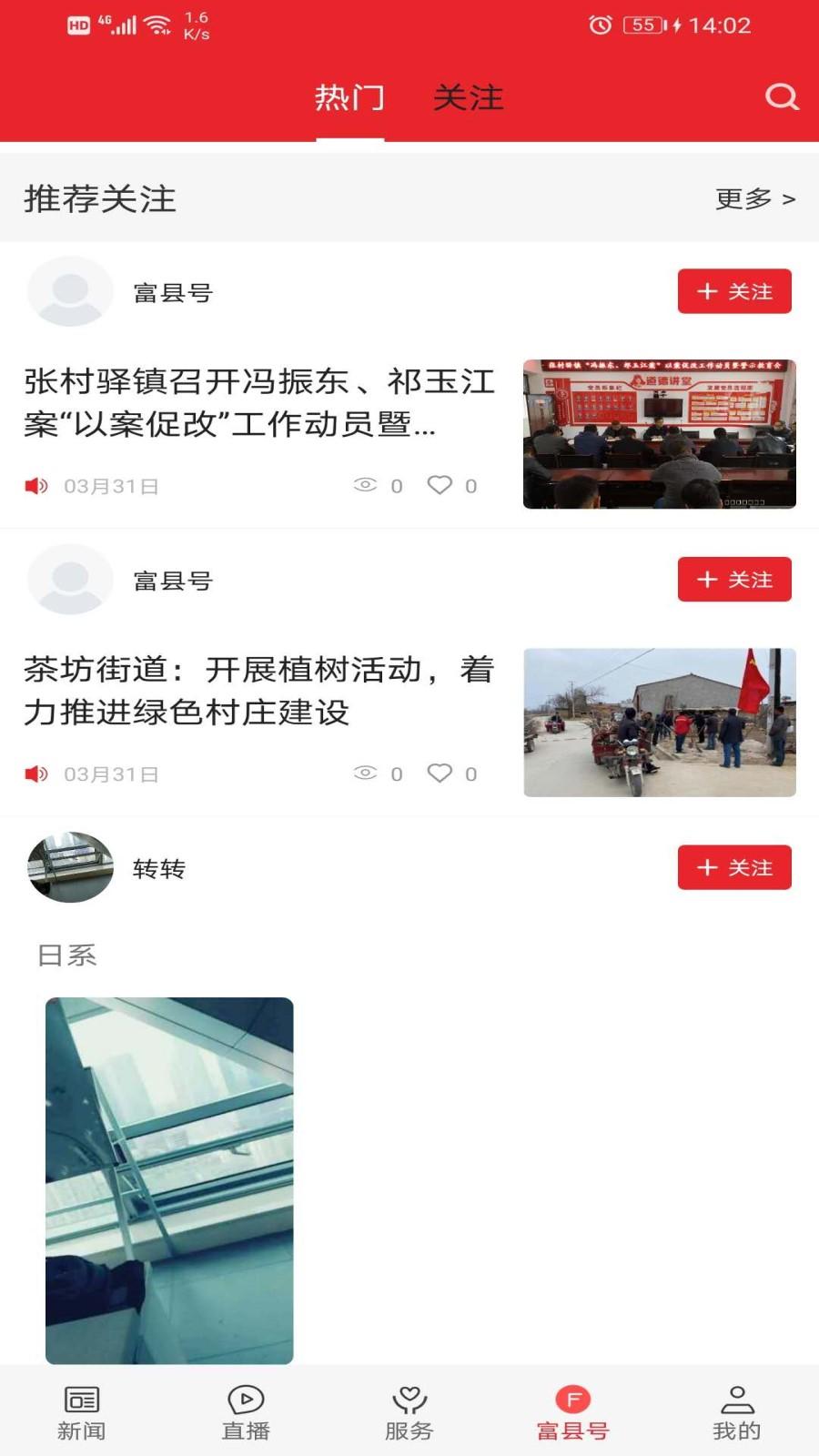Switch to the 关注 tab
The image size is (819, 1456).
468,98
